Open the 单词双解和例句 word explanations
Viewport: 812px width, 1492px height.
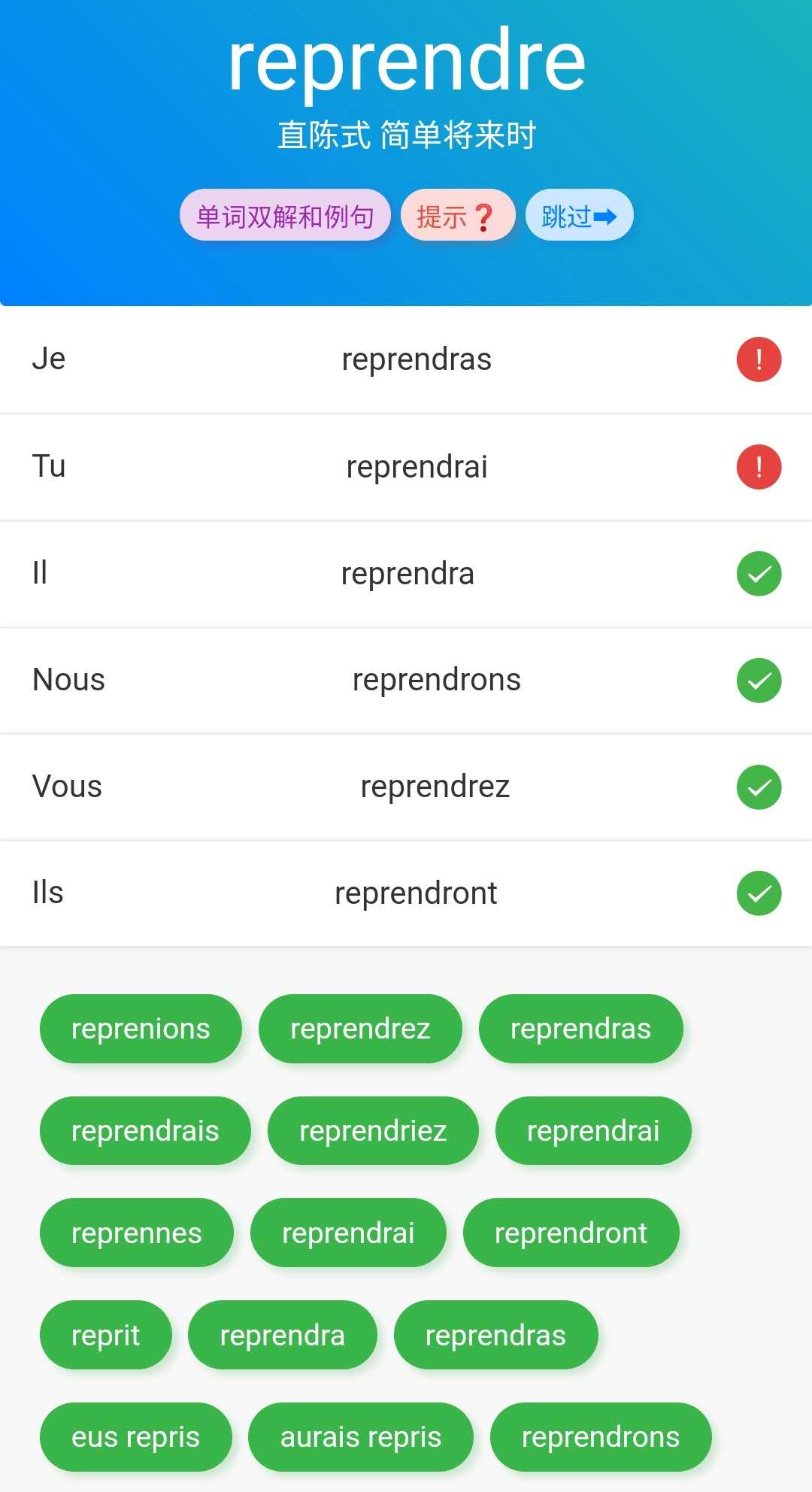[285, 216]
